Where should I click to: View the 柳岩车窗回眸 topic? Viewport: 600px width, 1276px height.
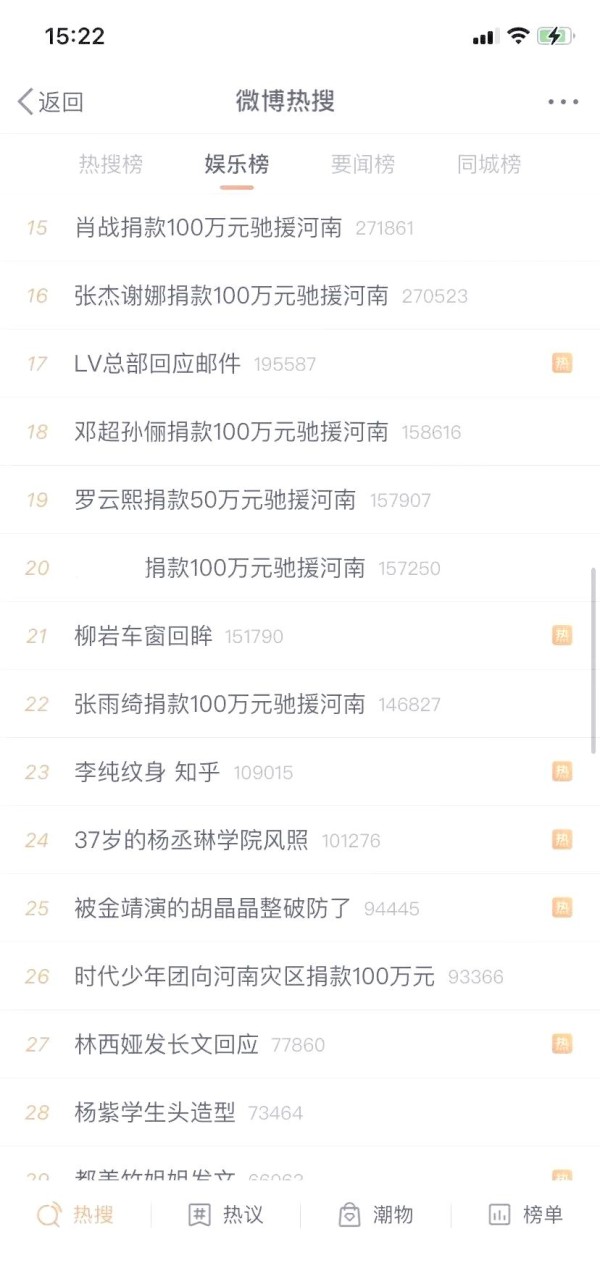click(144, 636)
